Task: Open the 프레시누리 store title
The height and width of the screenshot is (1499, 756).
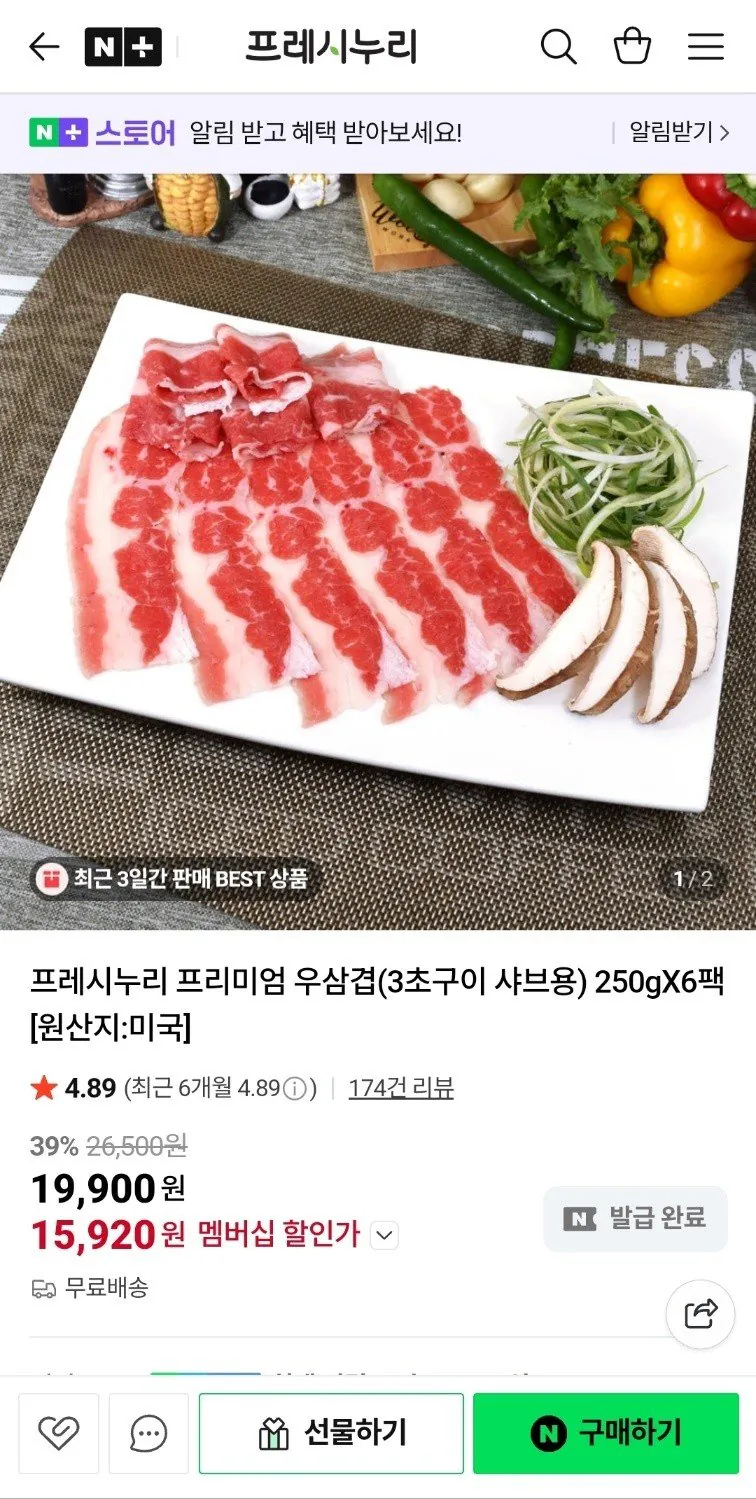Action: pyautogui.click(x=328, y=46)
